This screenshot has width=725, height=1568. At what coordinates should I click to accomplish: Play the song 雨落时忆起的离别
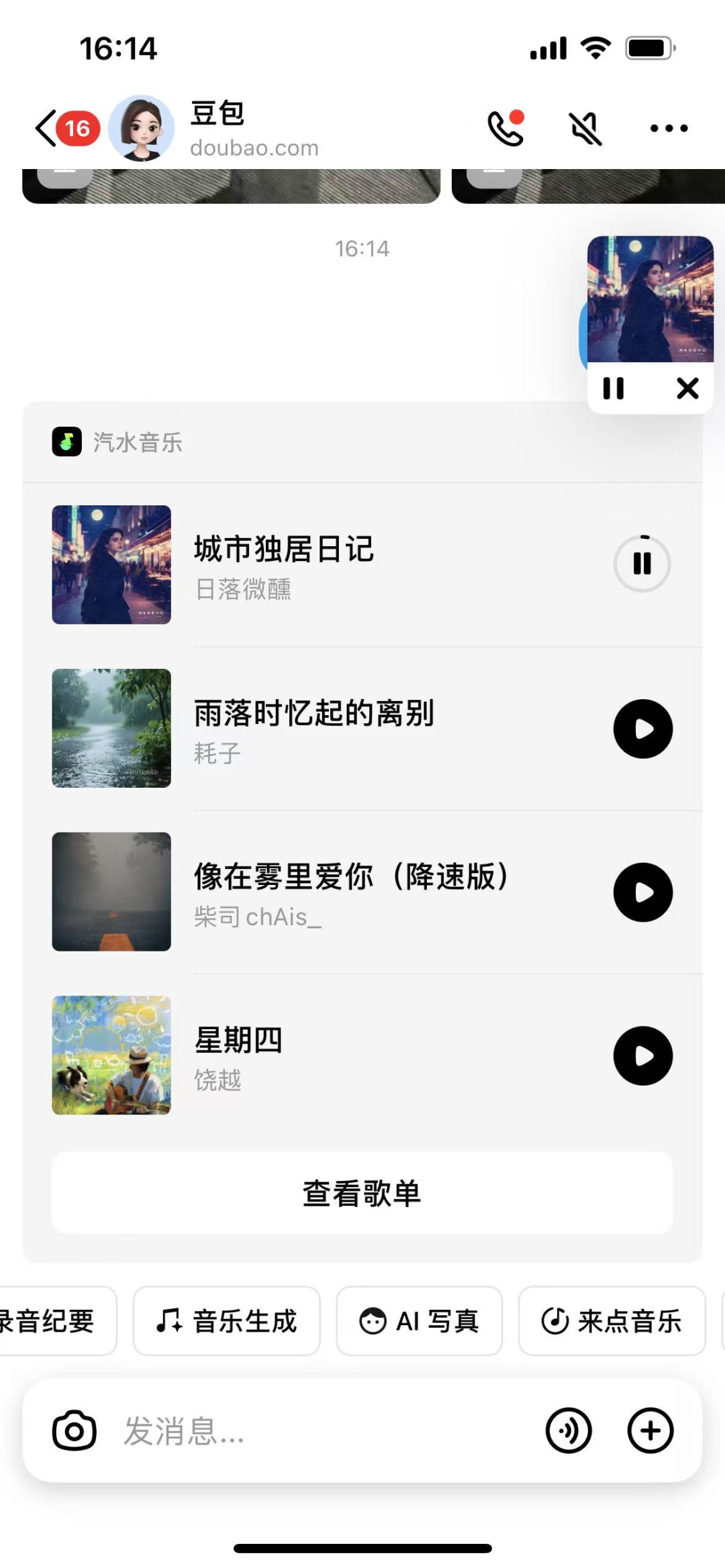[x=642, y=729]
